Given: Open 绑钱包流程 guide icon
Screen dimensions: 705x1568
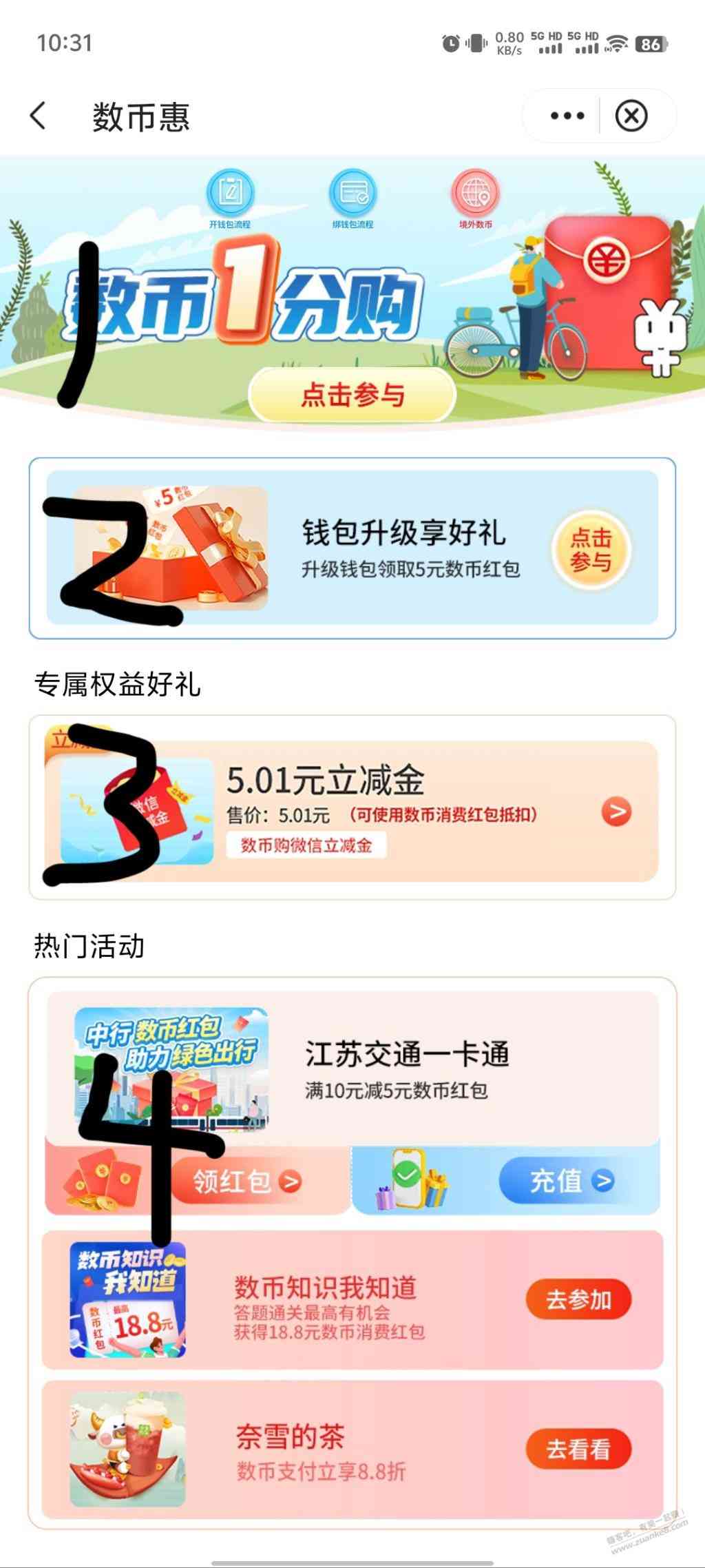Looking at the screenshot, I should [352, 196].
